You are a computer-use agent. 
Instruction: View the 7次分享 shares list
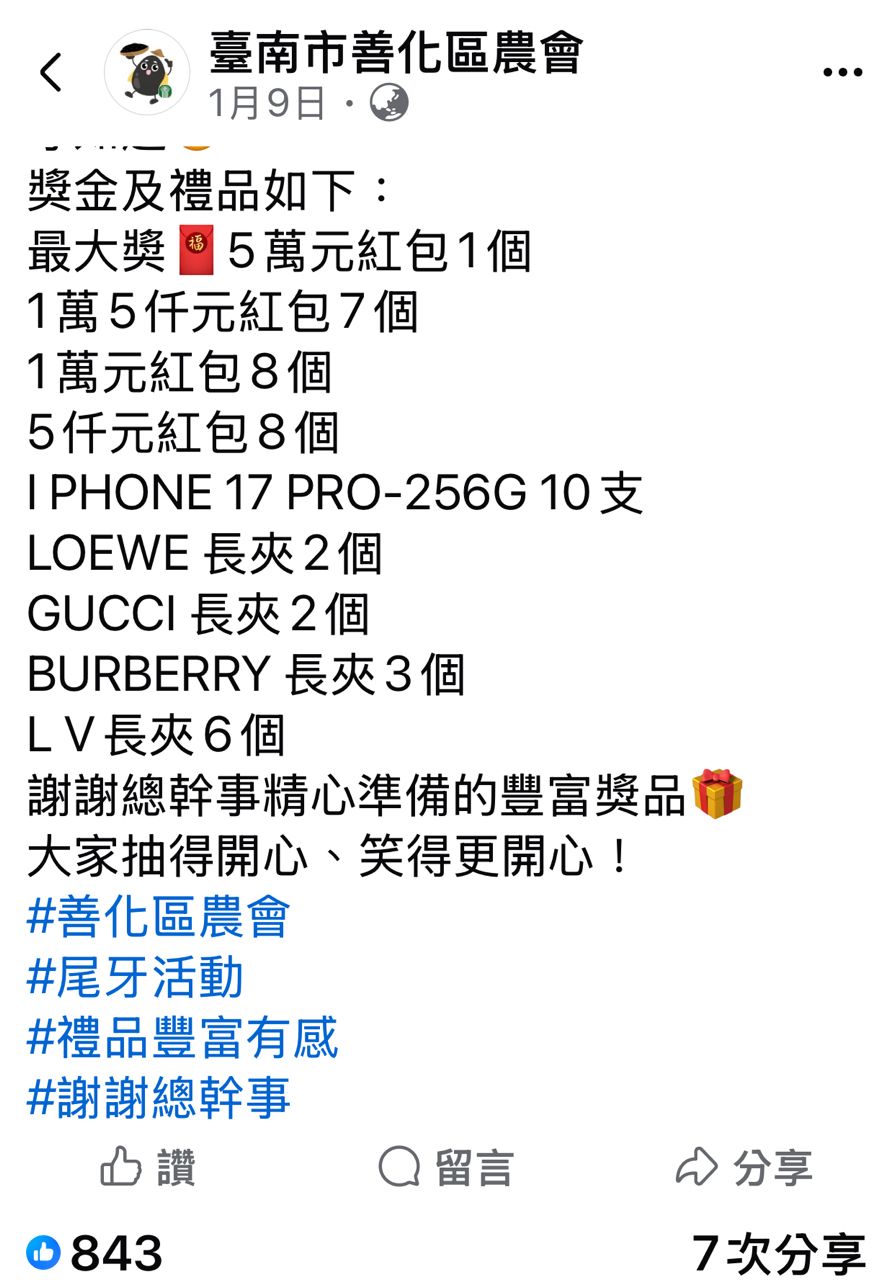click(778, 1252)
